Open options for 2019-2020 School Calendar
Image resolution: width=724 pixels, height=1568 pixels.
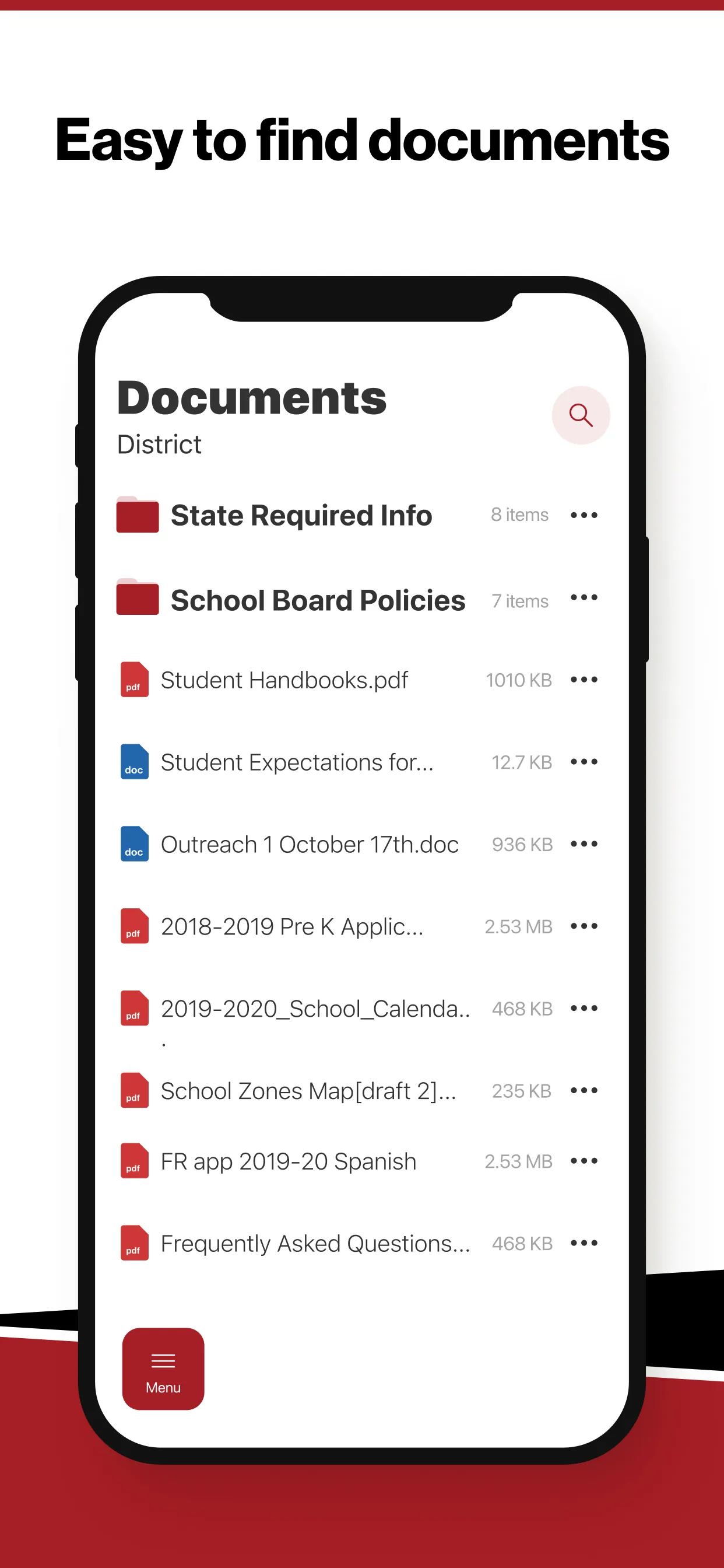click(x=583, y=1009)
